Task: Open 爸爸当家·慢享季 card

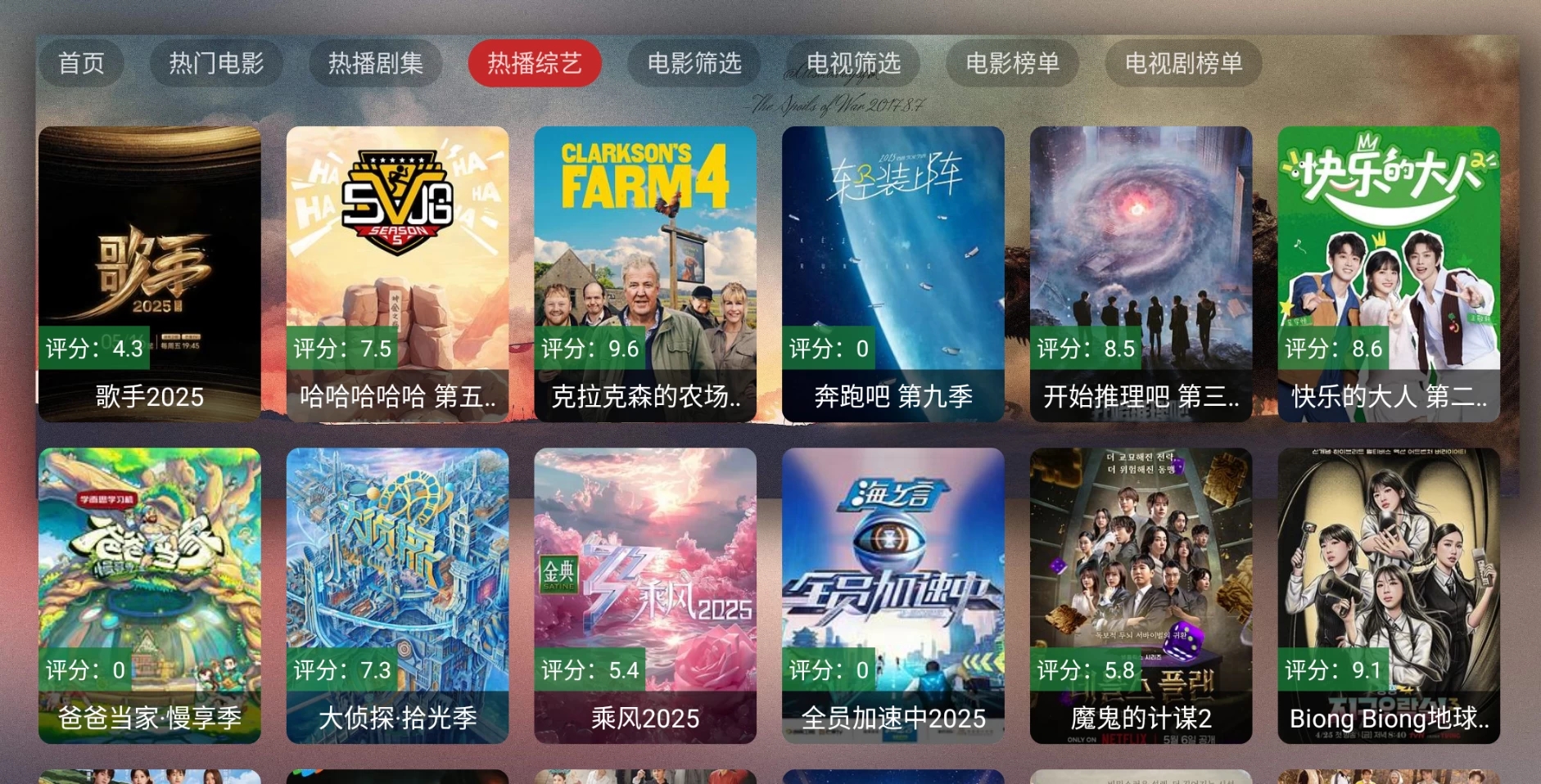Action: click(150, 595)
